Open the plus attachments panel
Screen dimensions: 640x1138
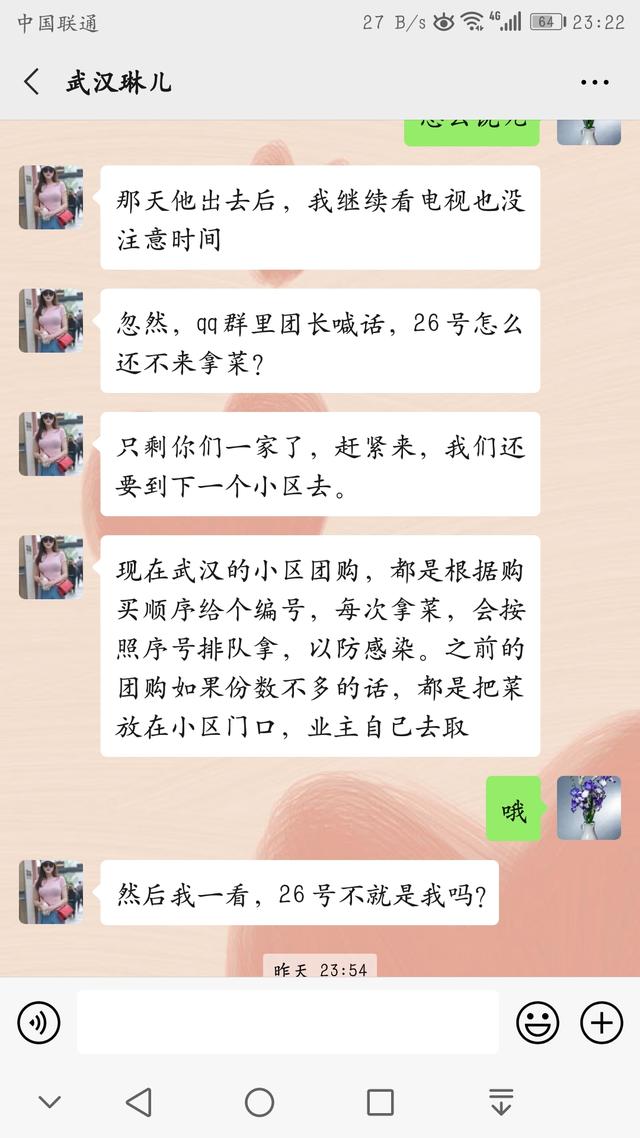click(602, 1023)
